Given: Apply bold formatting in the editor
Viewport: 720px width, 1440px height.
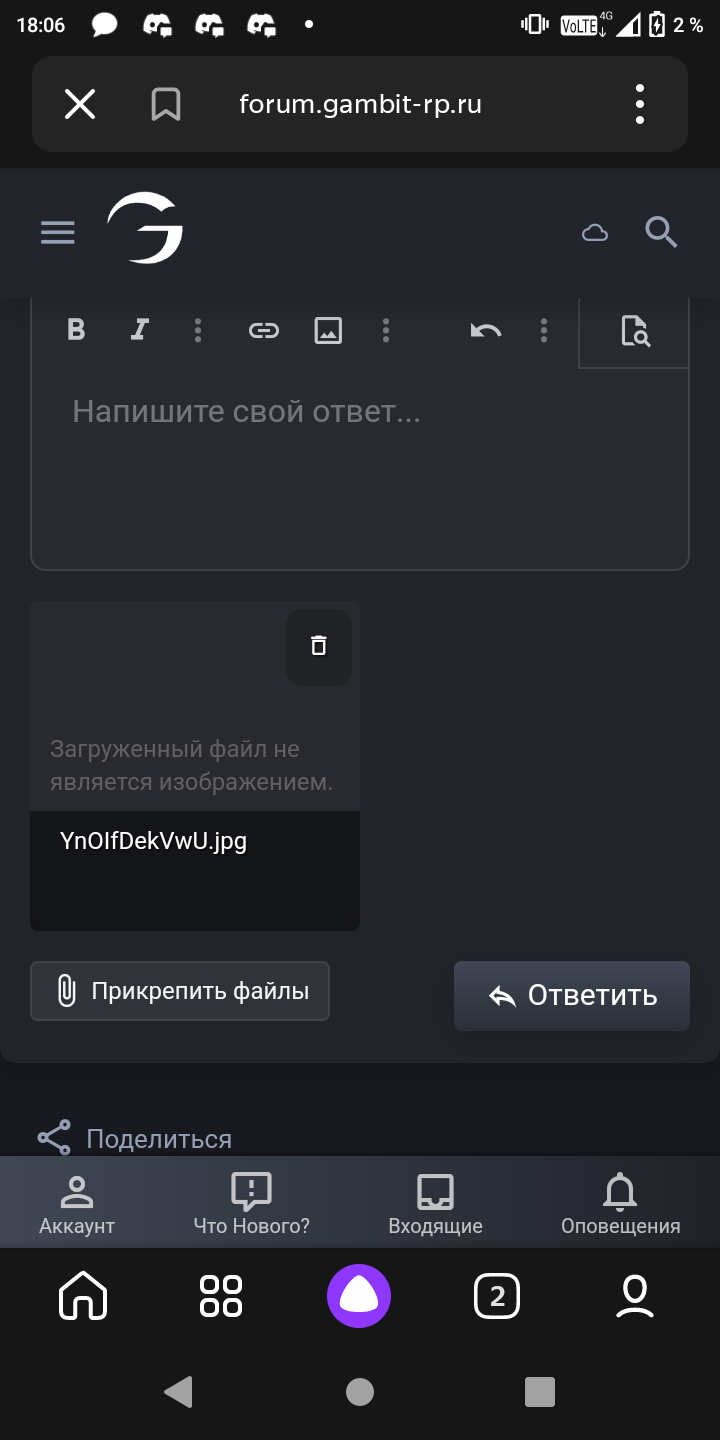Looking at the screenshot, I should pos(76,329).
